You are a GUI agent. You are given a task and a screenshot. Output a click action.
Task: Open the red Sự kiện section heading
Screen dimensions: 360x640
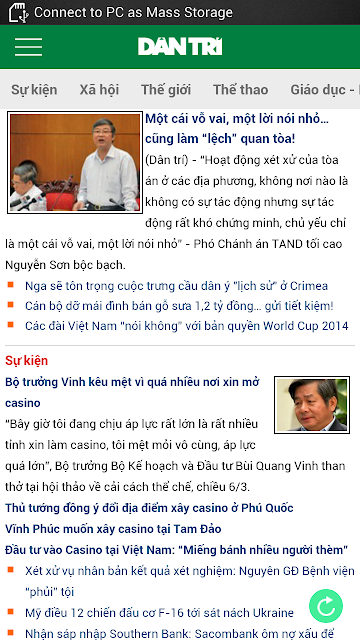[27, 360]
